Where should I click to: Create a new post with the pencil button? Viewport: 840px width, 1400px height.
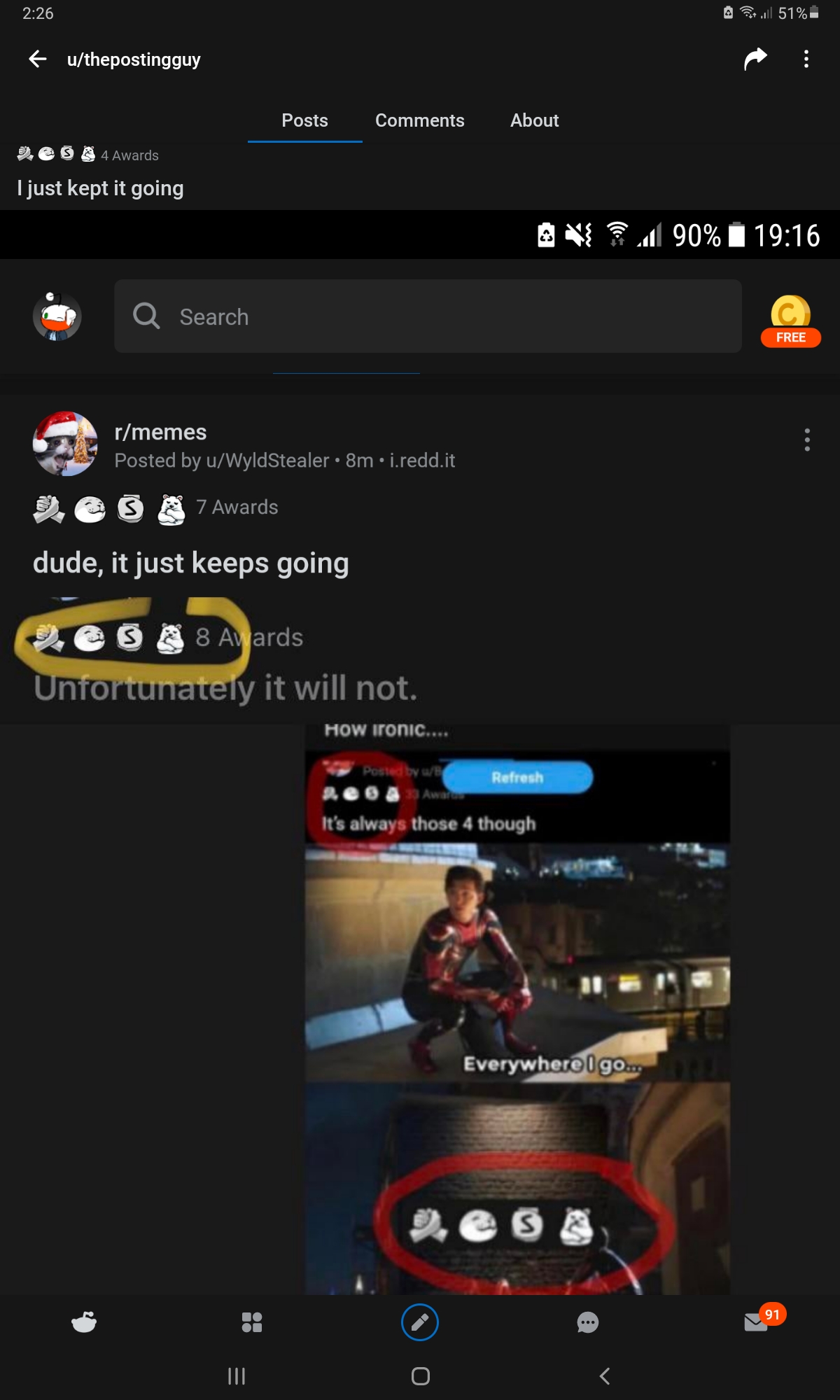420,1322
